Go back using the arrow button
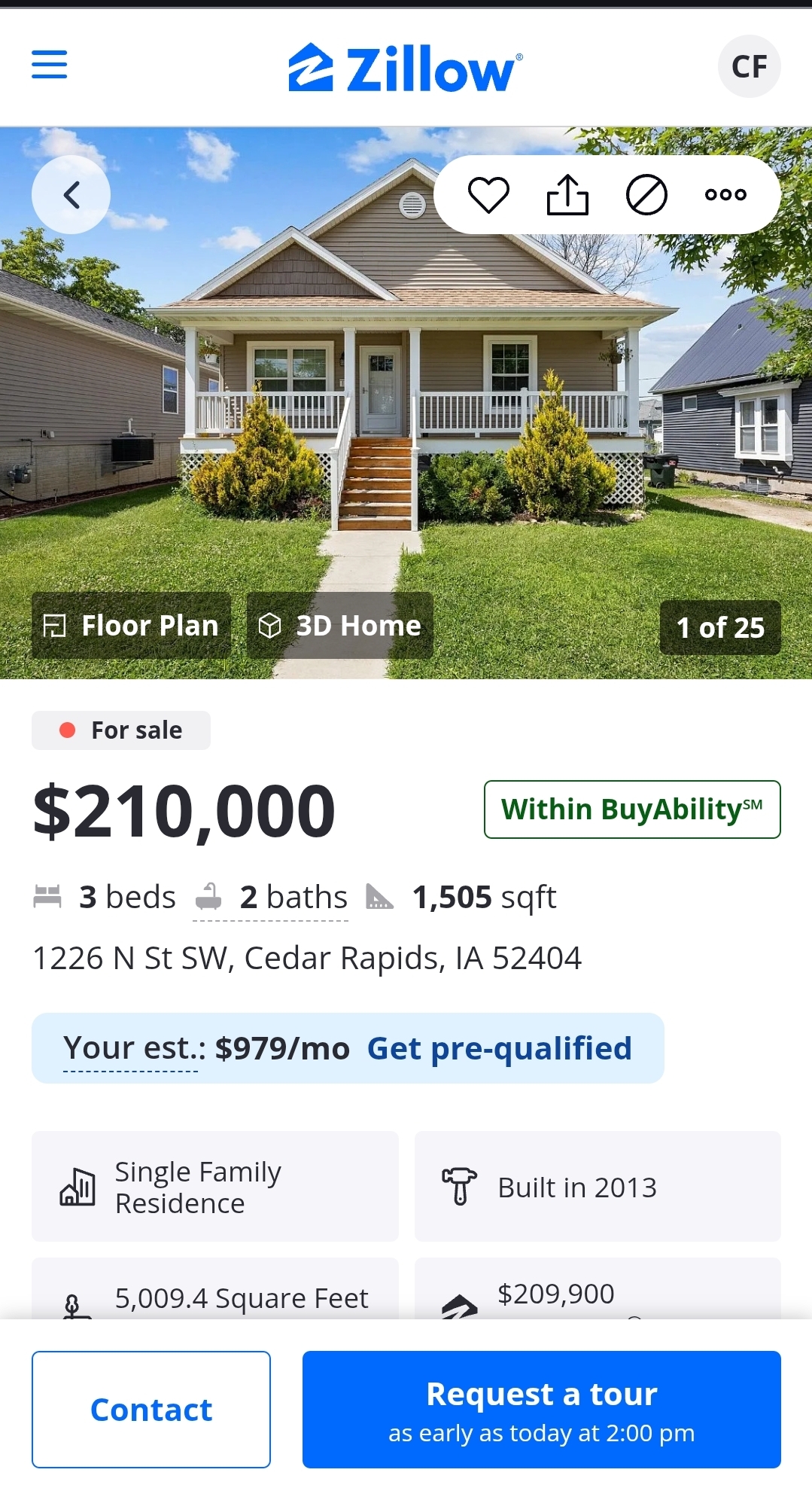Image resolution: width=812 pixels, height=1500 pixels. coord(71,195)
